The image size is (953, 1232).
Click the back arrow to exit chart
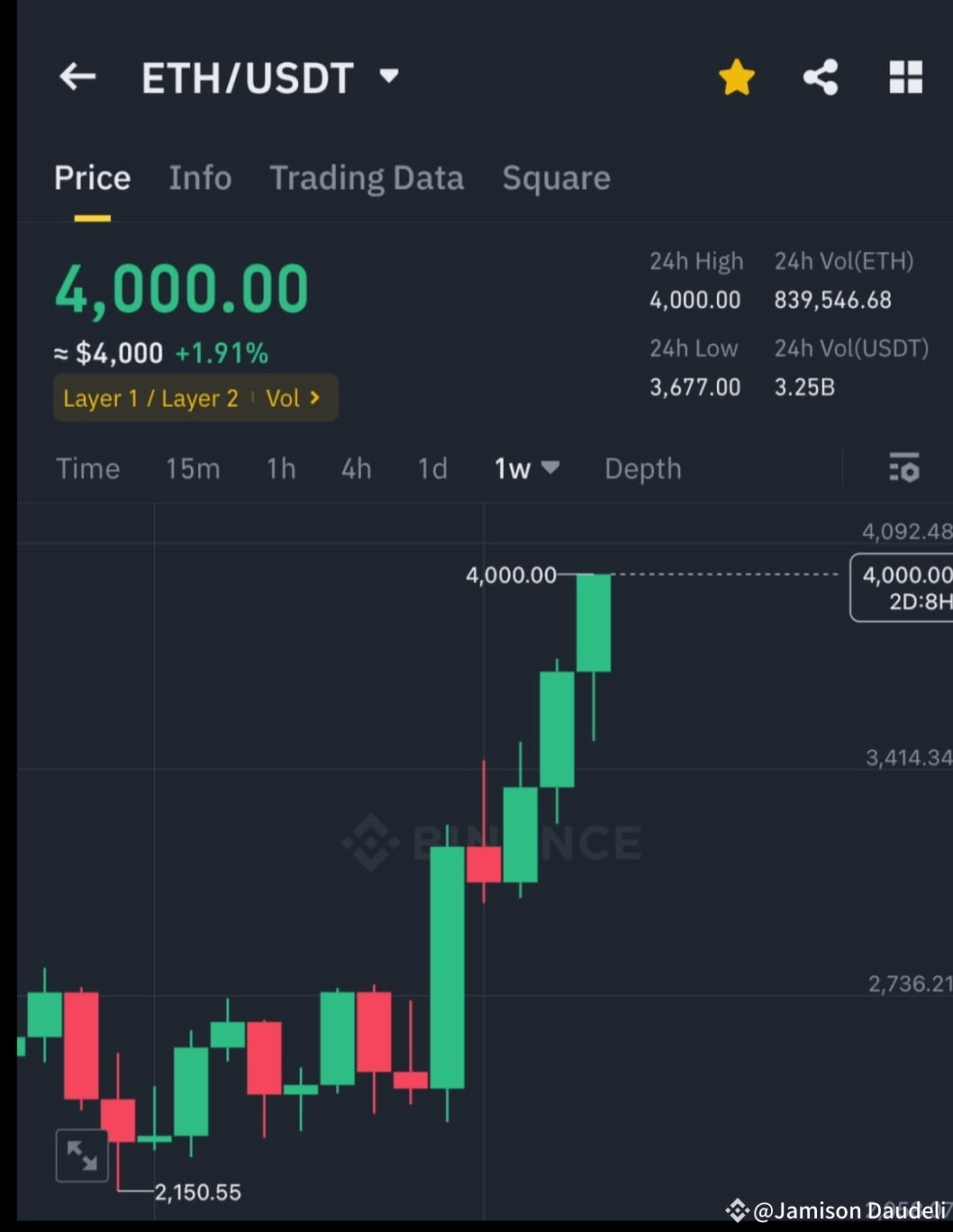coord(77,77)
